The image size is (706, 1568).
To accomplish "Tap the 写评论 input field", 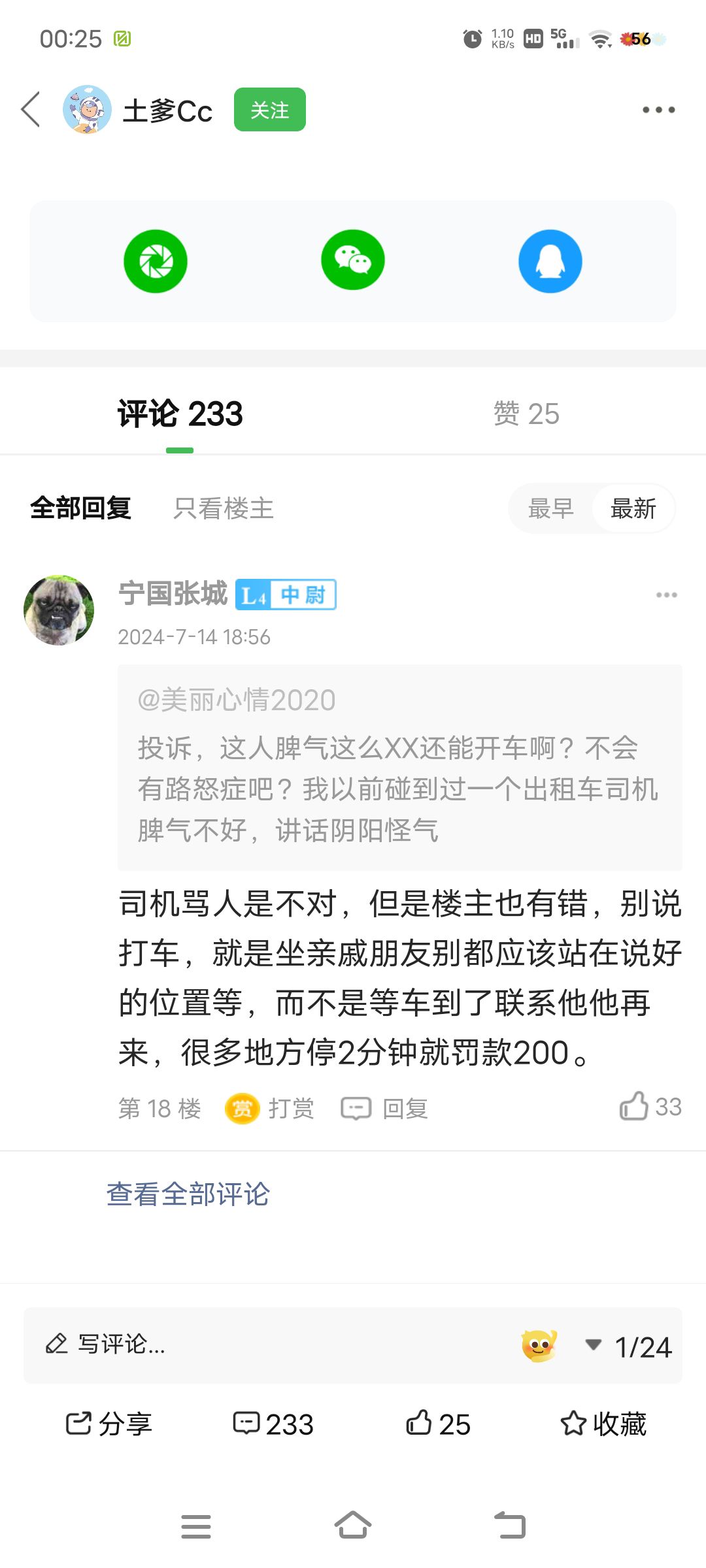I will [x=261, y=1345].
